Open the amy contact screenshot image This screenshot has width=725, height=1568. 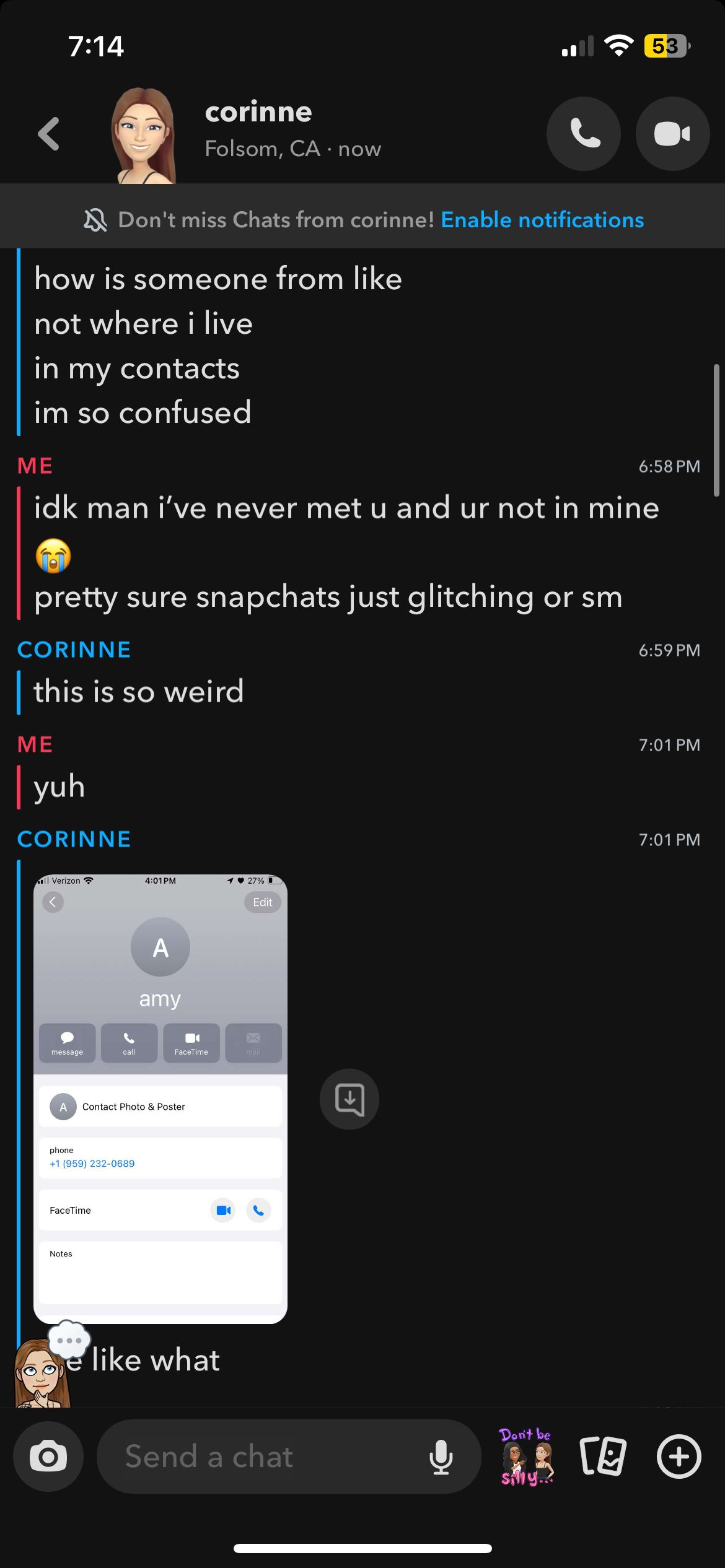pos(160,1098)
